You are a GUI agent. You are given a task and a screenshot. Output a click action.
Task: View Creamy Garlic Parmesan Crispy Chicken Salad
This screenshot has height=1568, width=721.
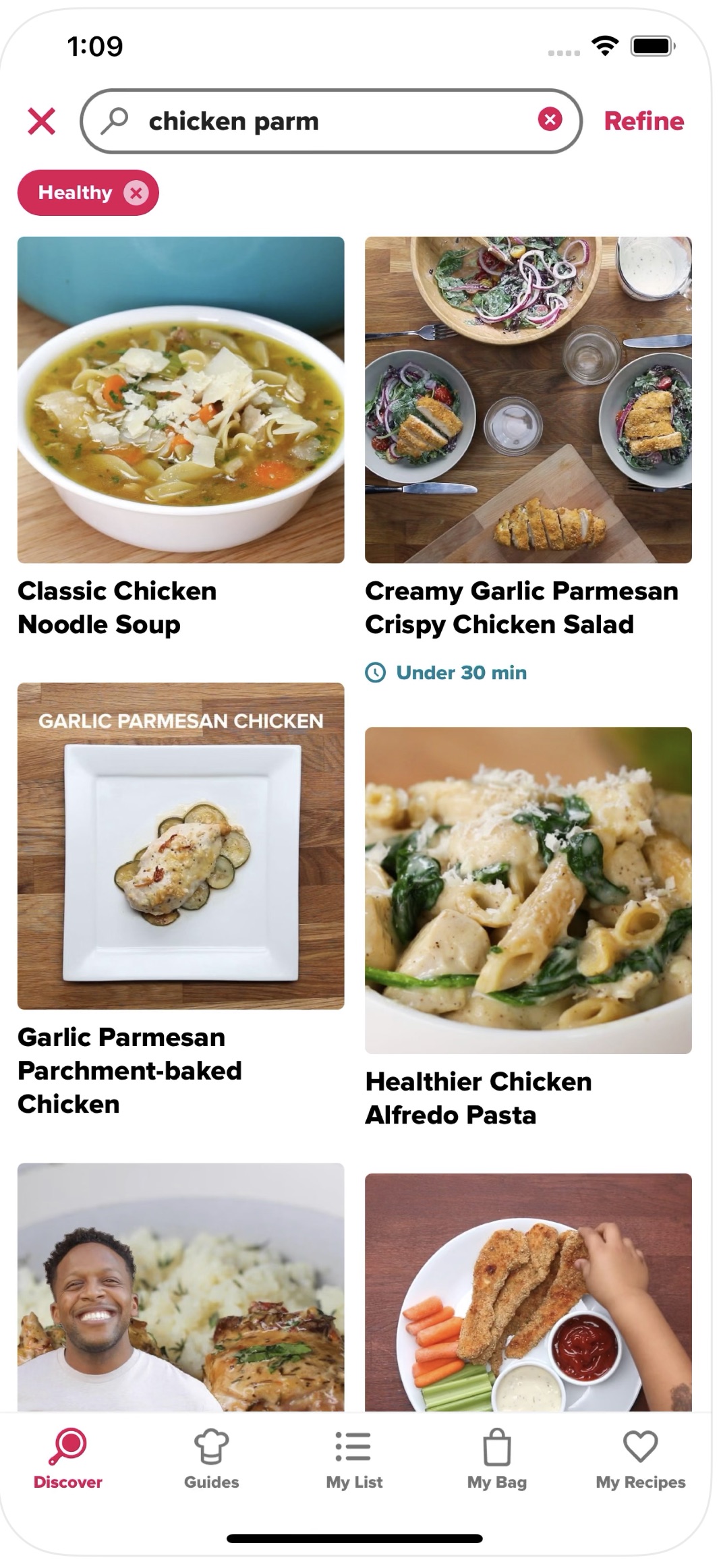(x=528, y=400)
